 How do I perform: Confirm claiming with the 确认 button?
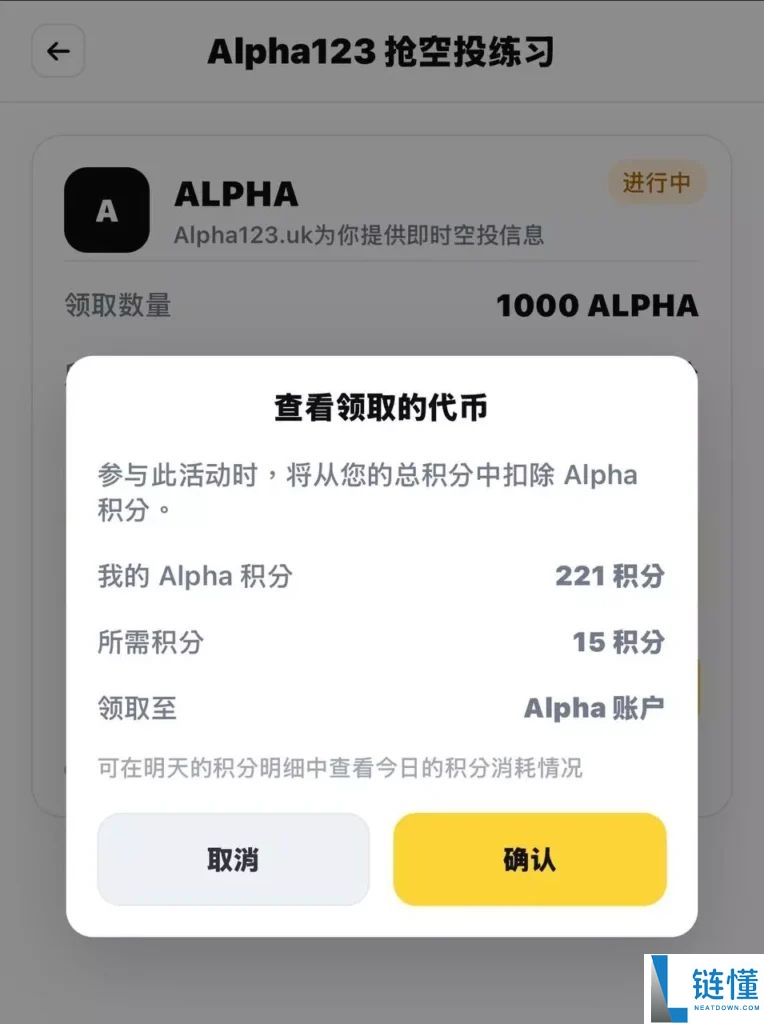click(x=529, y=859)
